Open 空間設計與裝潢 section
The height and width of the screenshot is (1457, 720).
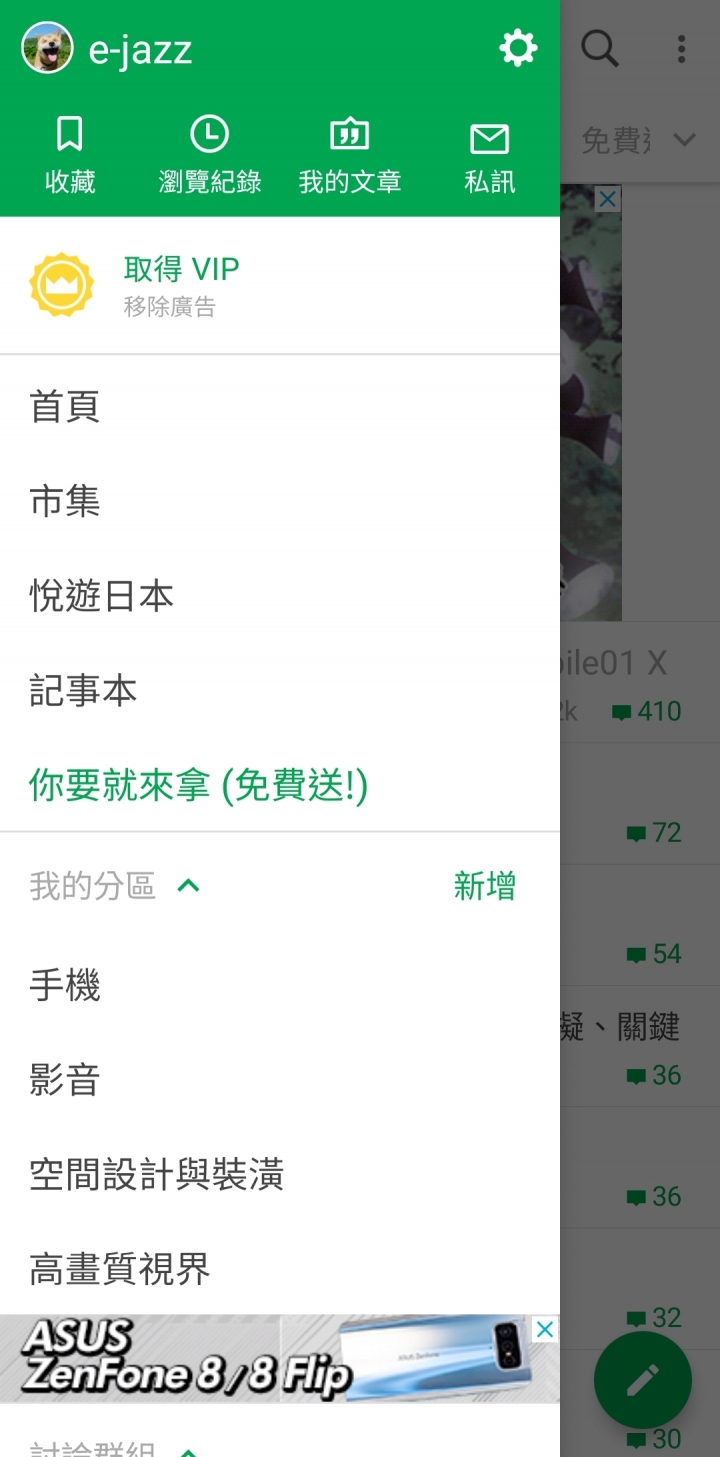[x=156, y=1174]
